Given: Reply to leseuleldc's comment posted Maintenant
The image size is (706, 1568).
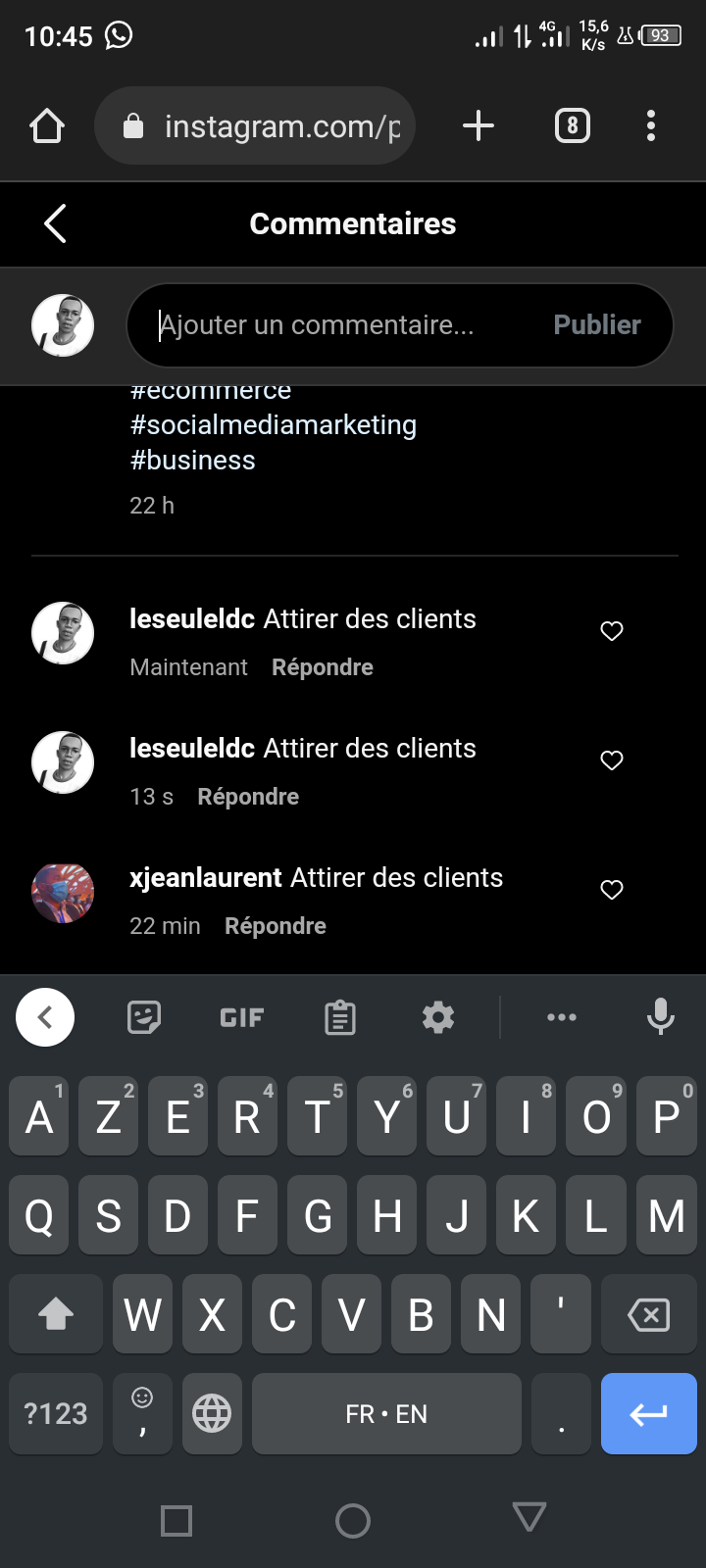Looking at the screenshot, I should pyautogui.click(x=323, y=667).
